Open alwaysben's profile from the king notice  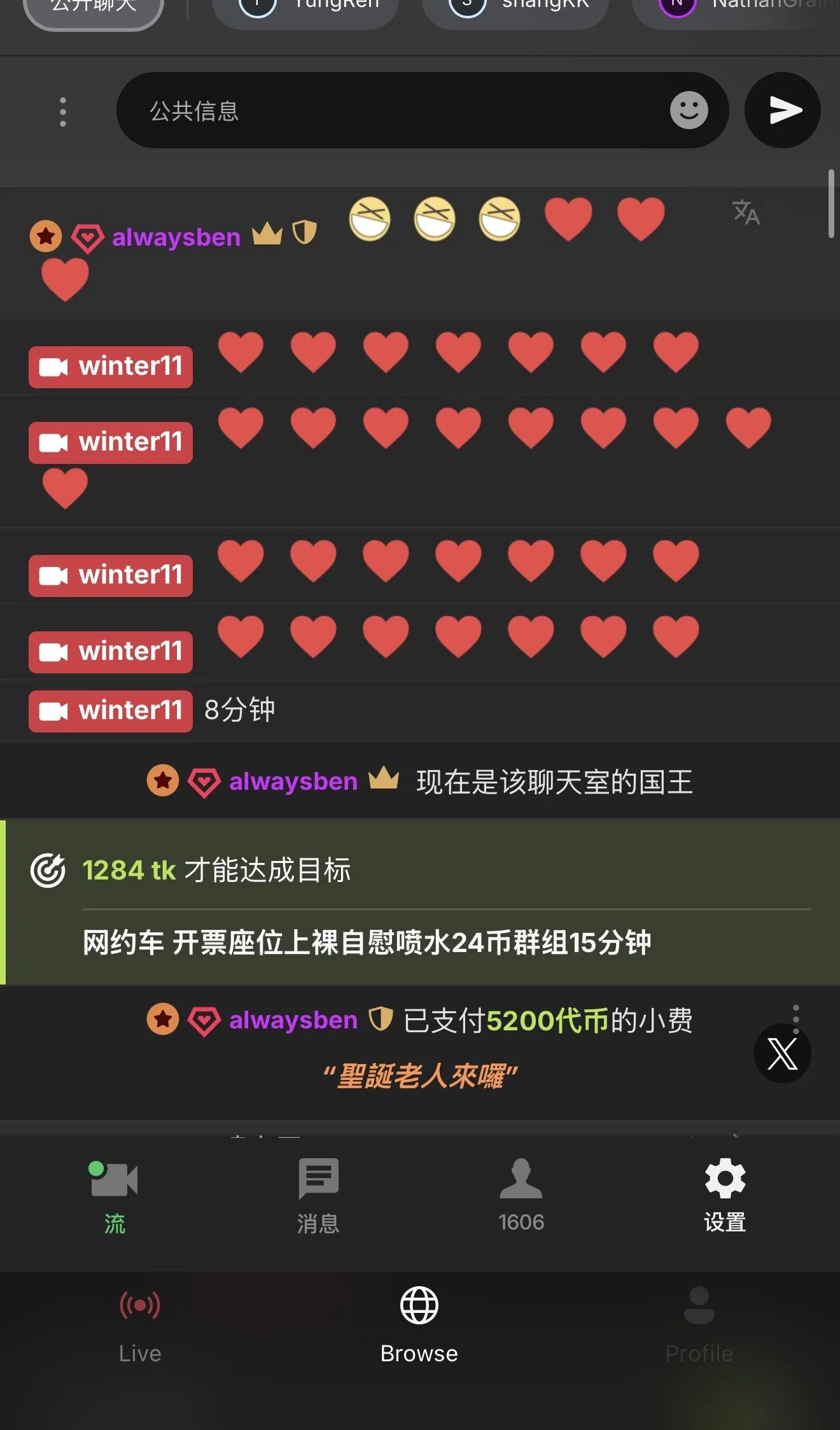pos(293,782)
